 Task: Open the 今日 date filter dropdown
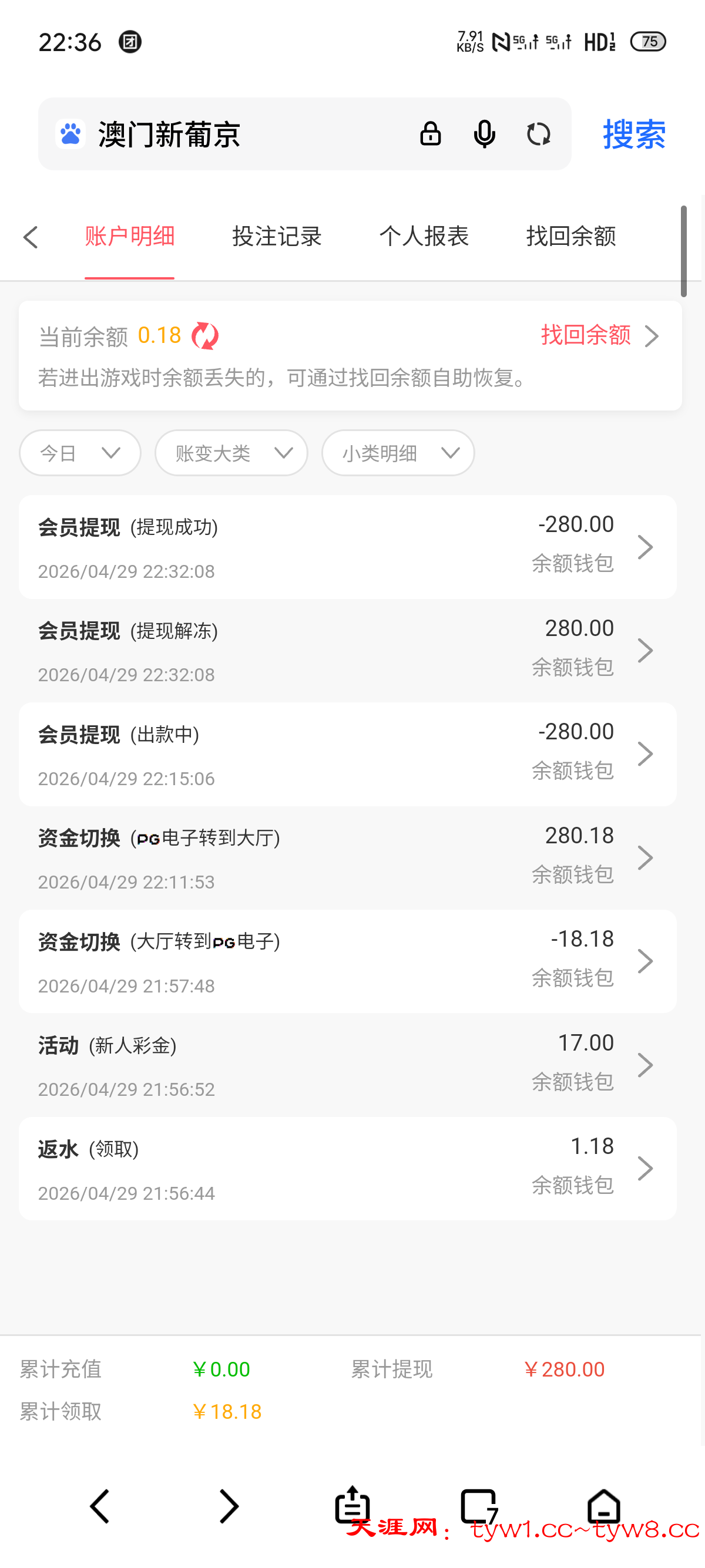point(79,453)
